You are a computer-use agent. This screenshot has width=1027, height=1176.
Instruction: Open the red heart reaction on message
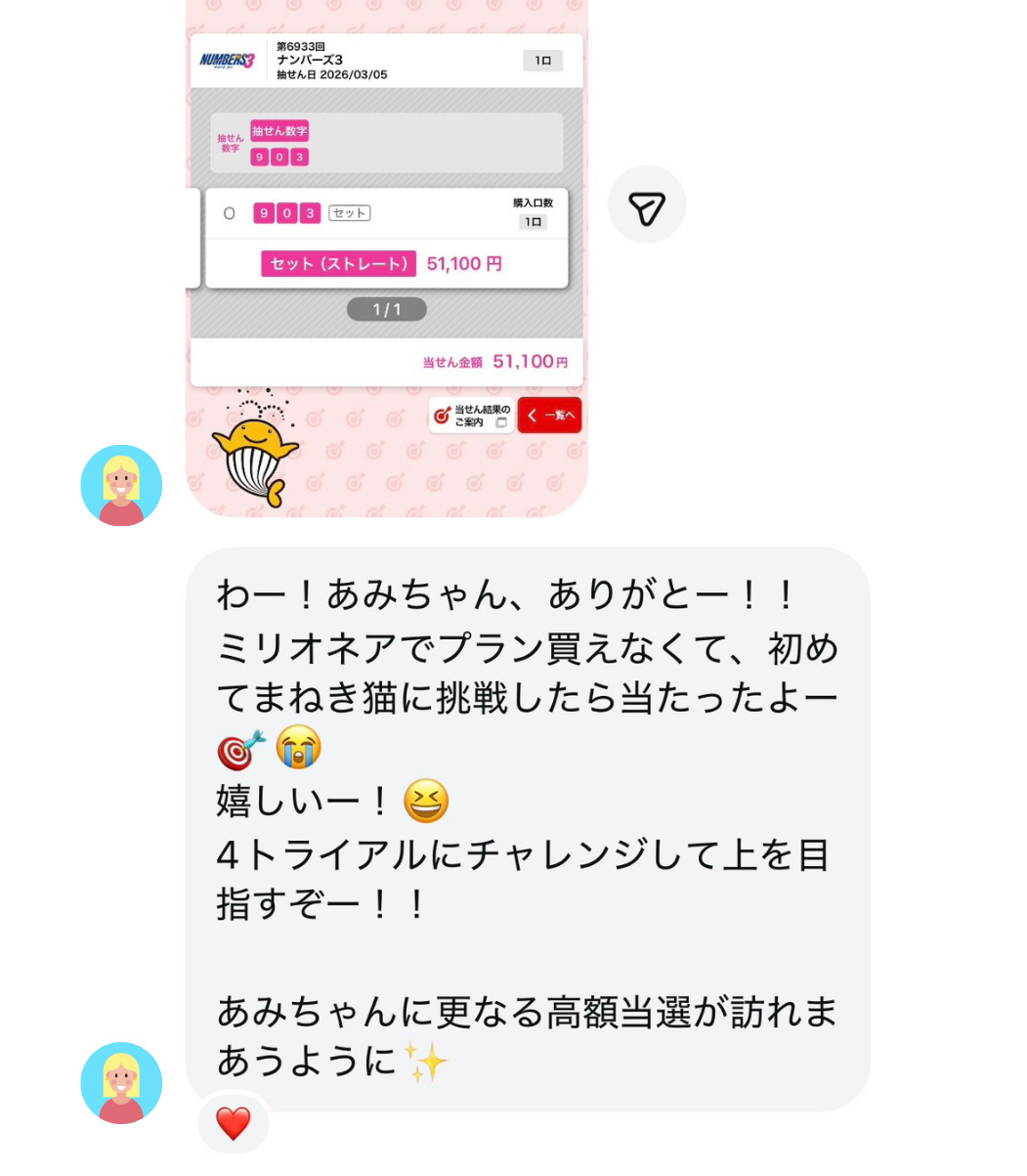(x=233, y=1124)
